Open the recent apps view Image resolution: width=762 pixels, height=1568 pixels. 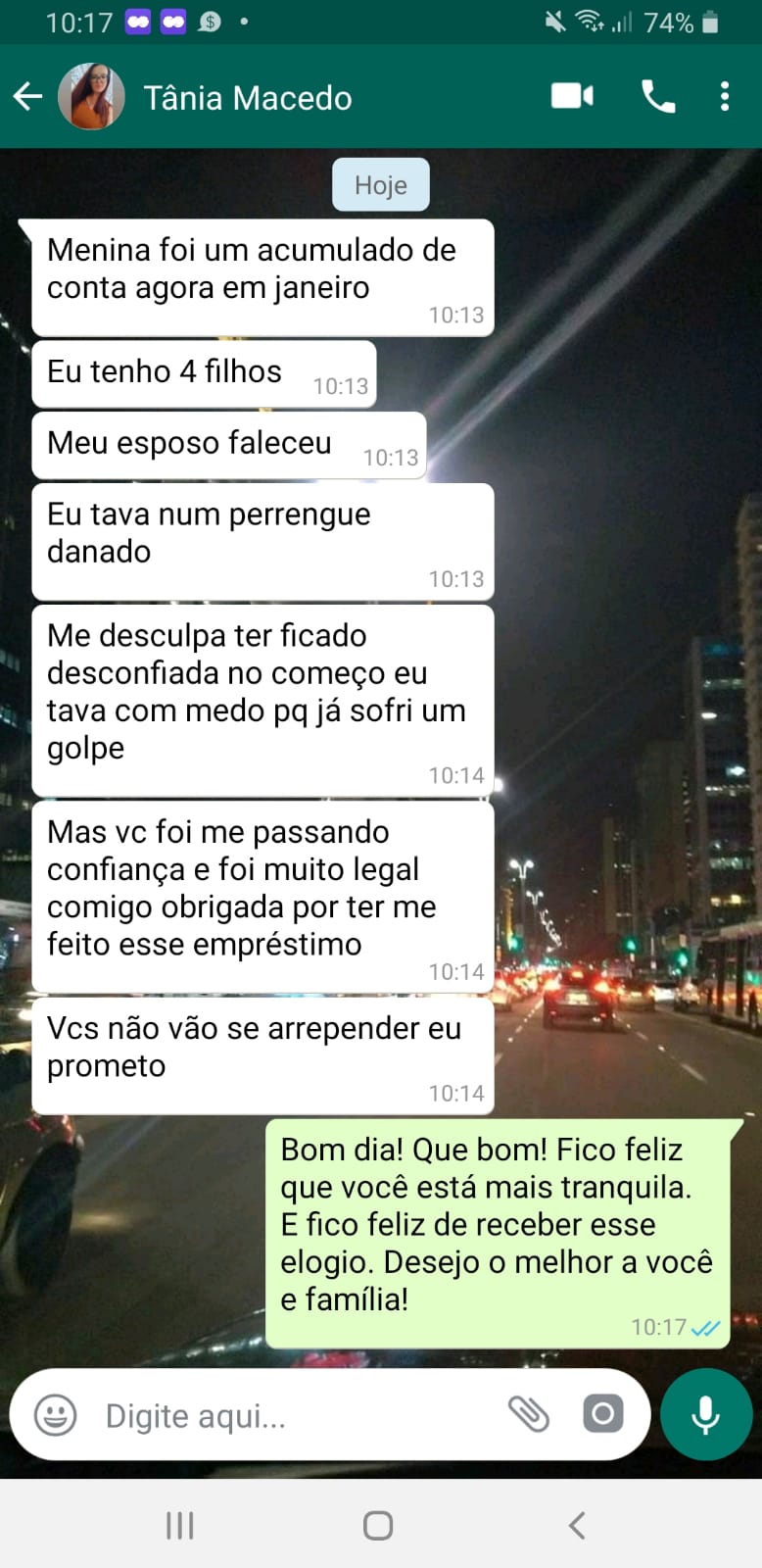pos(179,1525)
